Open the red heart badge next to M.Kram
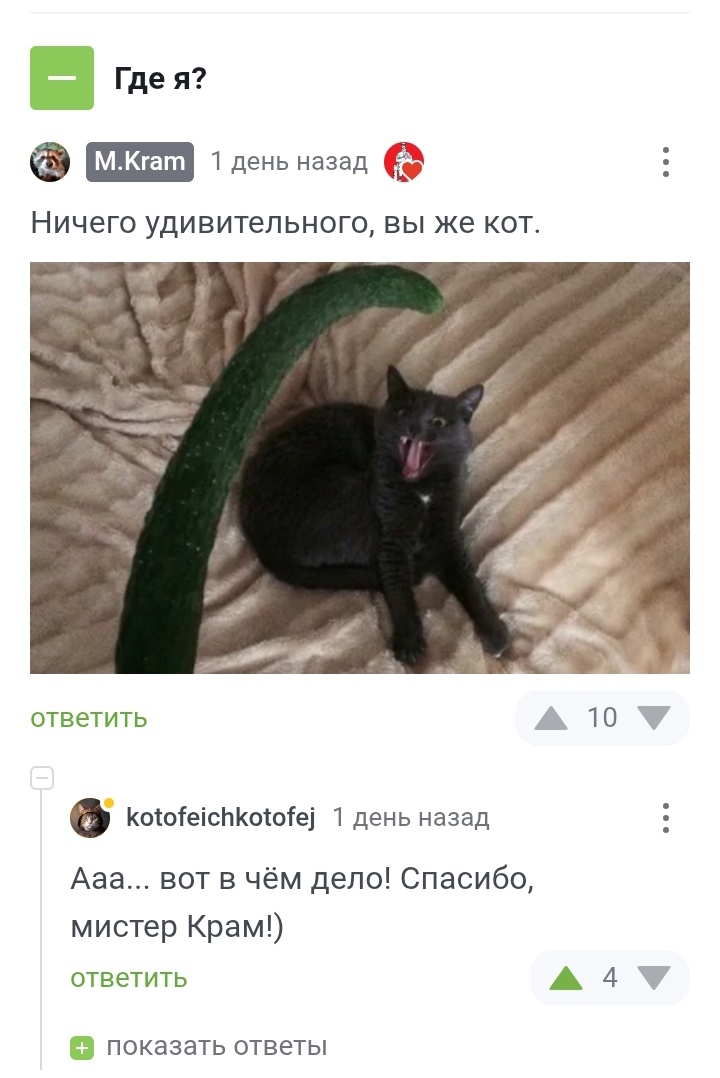 404,162
